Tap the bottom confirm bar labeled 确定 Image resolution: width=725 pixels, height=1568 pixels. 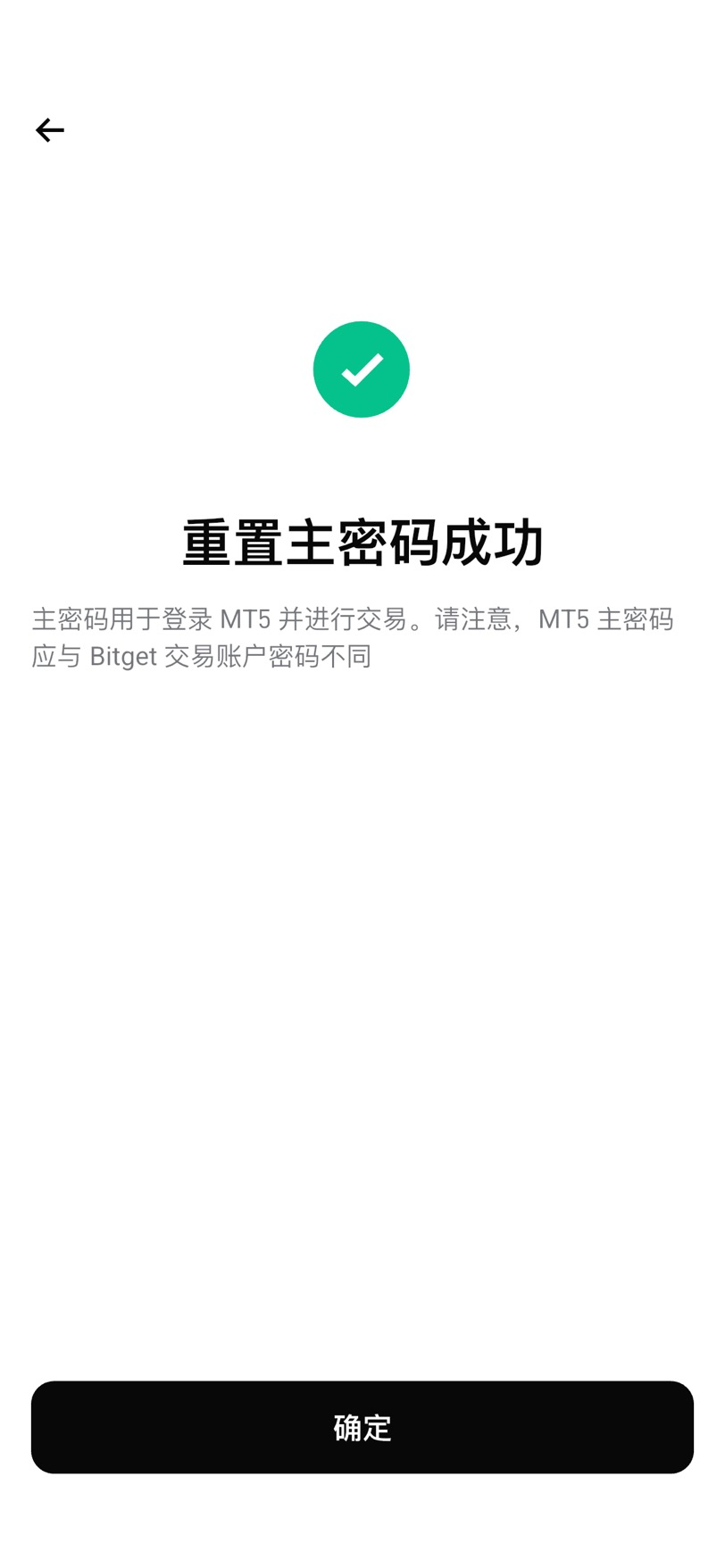point(362,1428)
